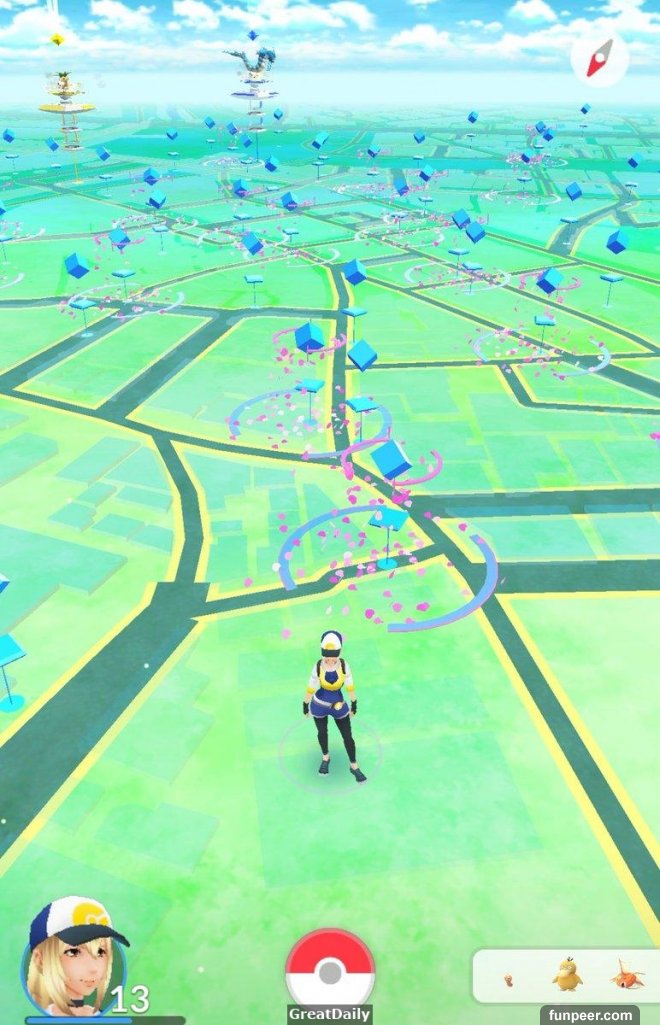The height and width of the screenshot is (1025, 660).
Task: Open the PokéStop nearest the trainer
Action: tap(388, 521)
